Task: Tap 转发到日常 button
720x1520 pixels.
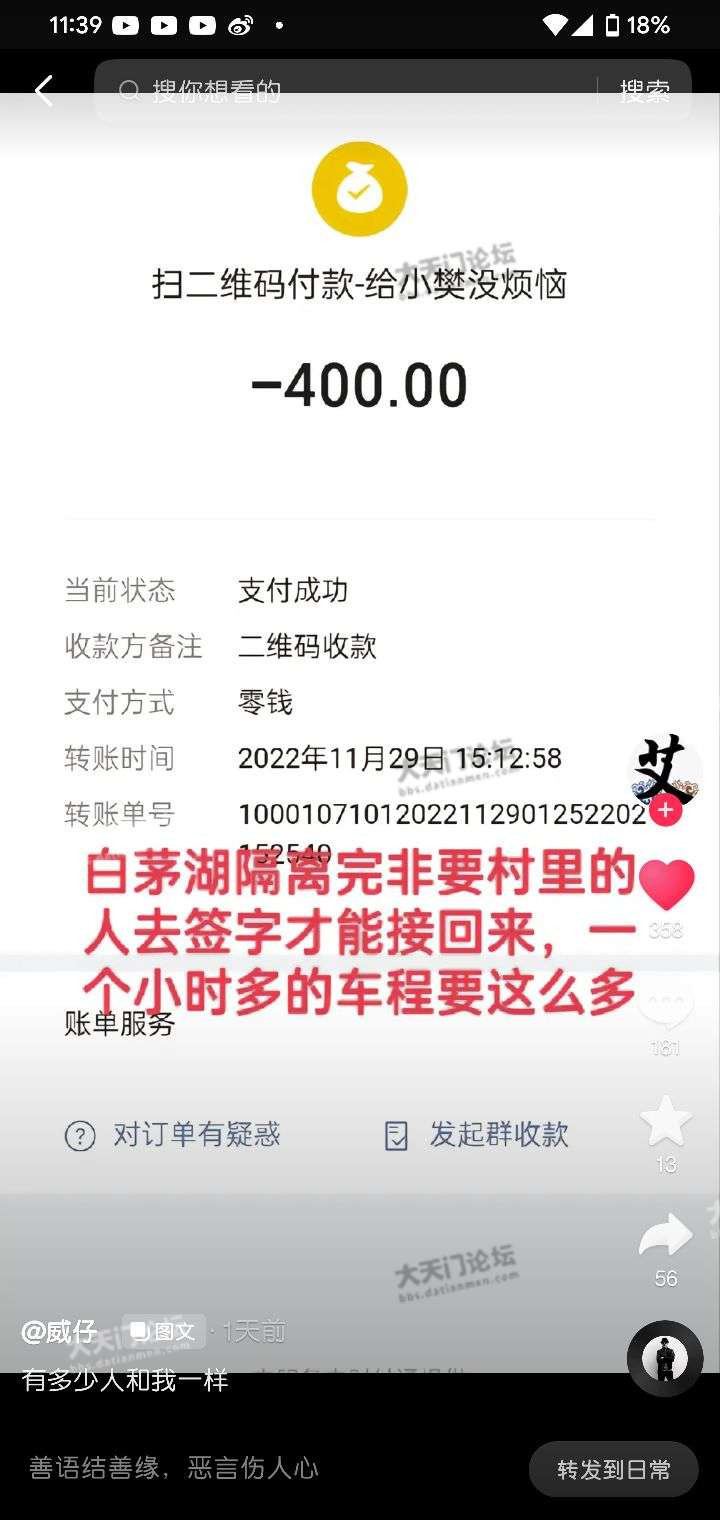Action: (x=614, y=1469)
